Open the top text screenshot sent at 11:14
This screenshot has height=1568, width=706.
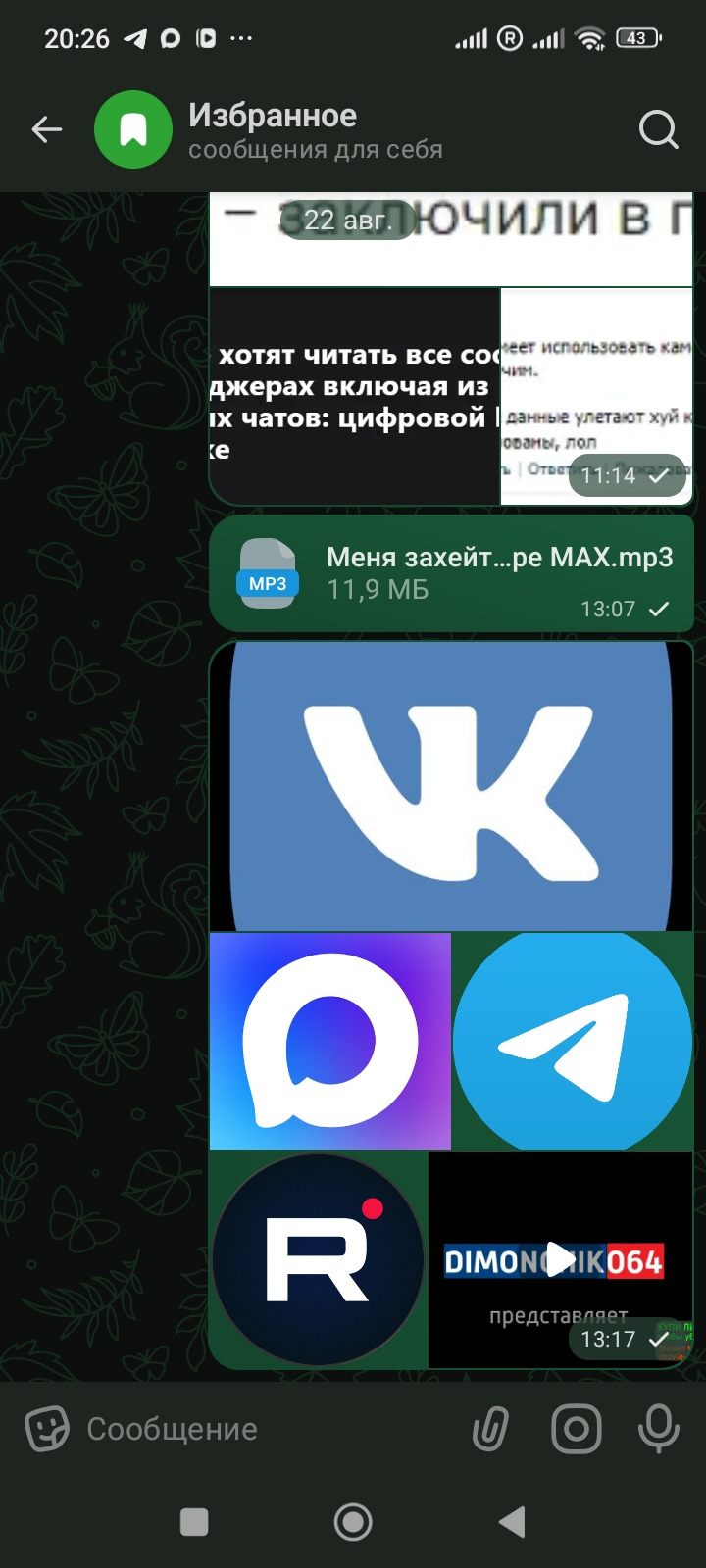tap(452, 238)
